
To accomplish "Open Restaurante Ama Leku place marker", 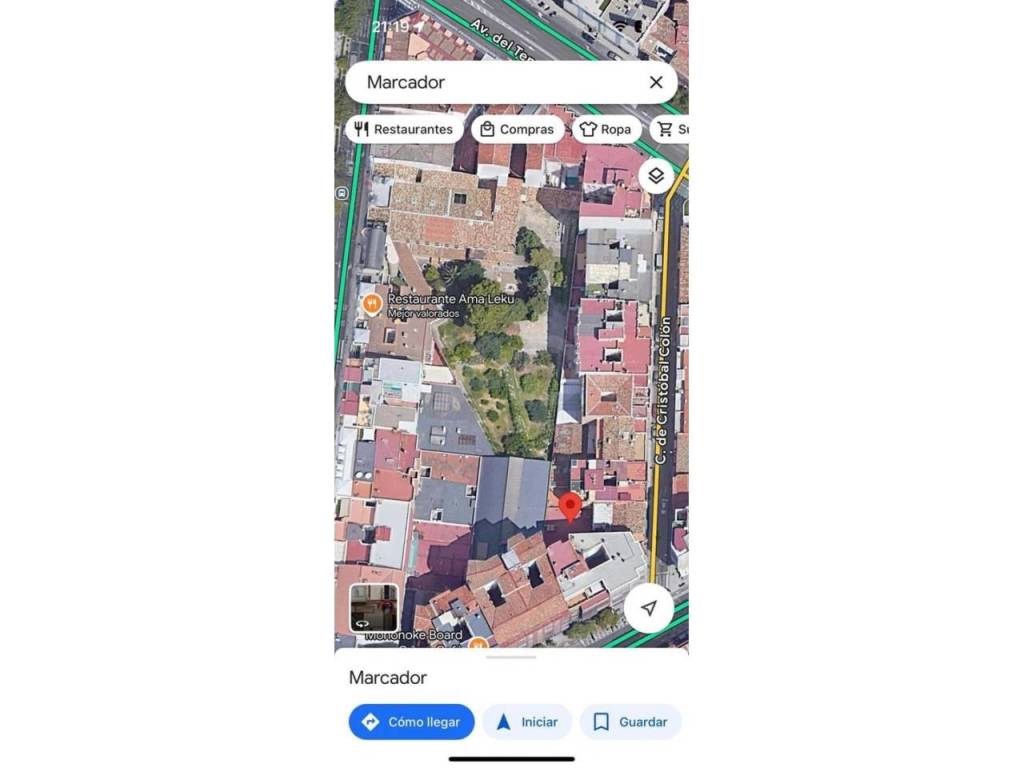I will tap(372, 303).
